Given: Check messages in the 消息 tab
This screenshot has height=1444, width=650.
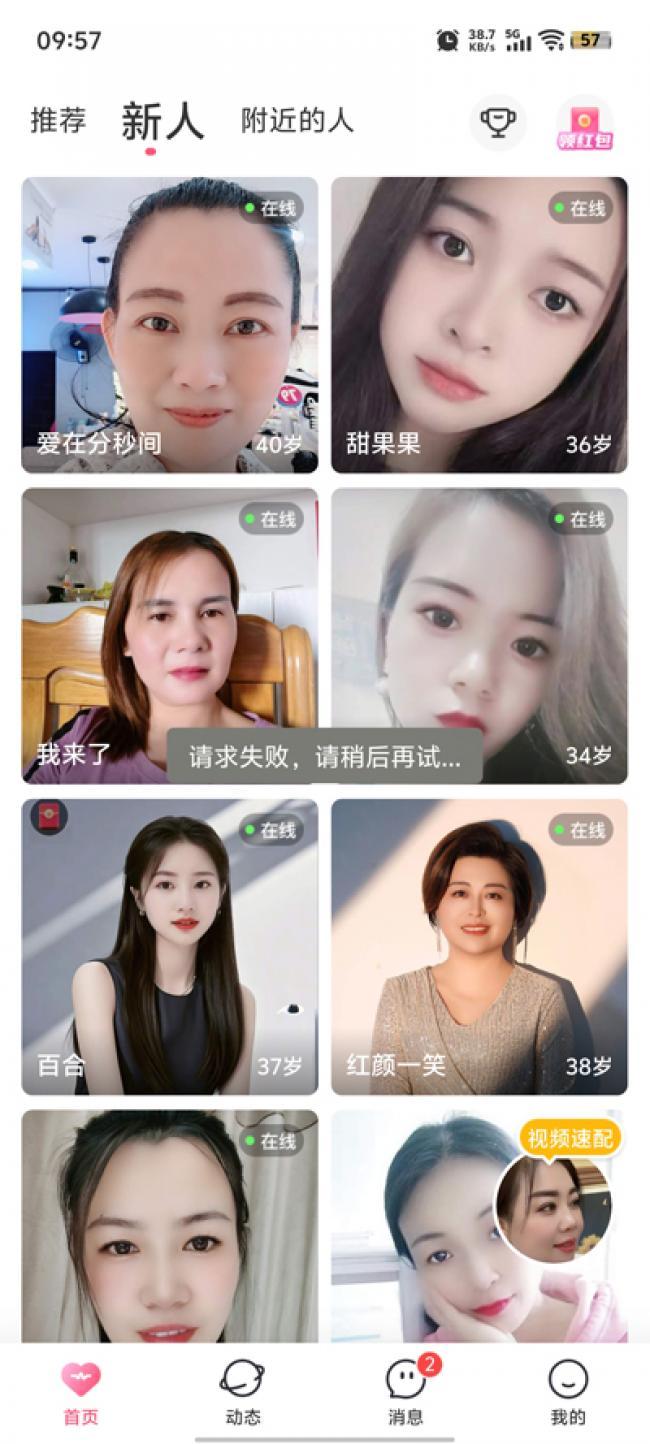Looking at the screenshot, I should (x=405, y=1393).
